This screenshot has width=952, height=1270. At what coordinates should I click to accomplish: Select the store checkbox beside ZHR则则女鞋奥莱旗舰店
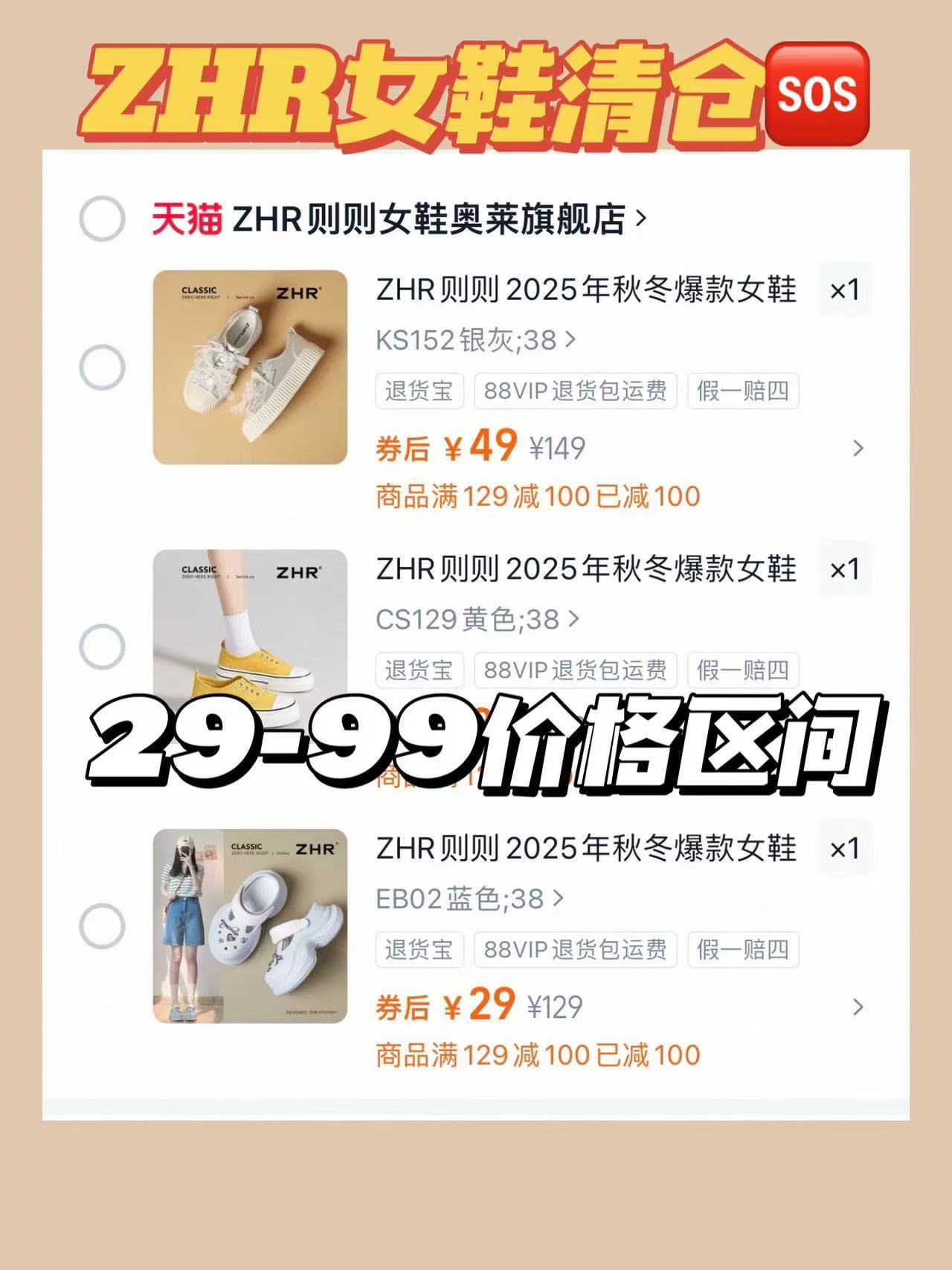click(104, 217)
